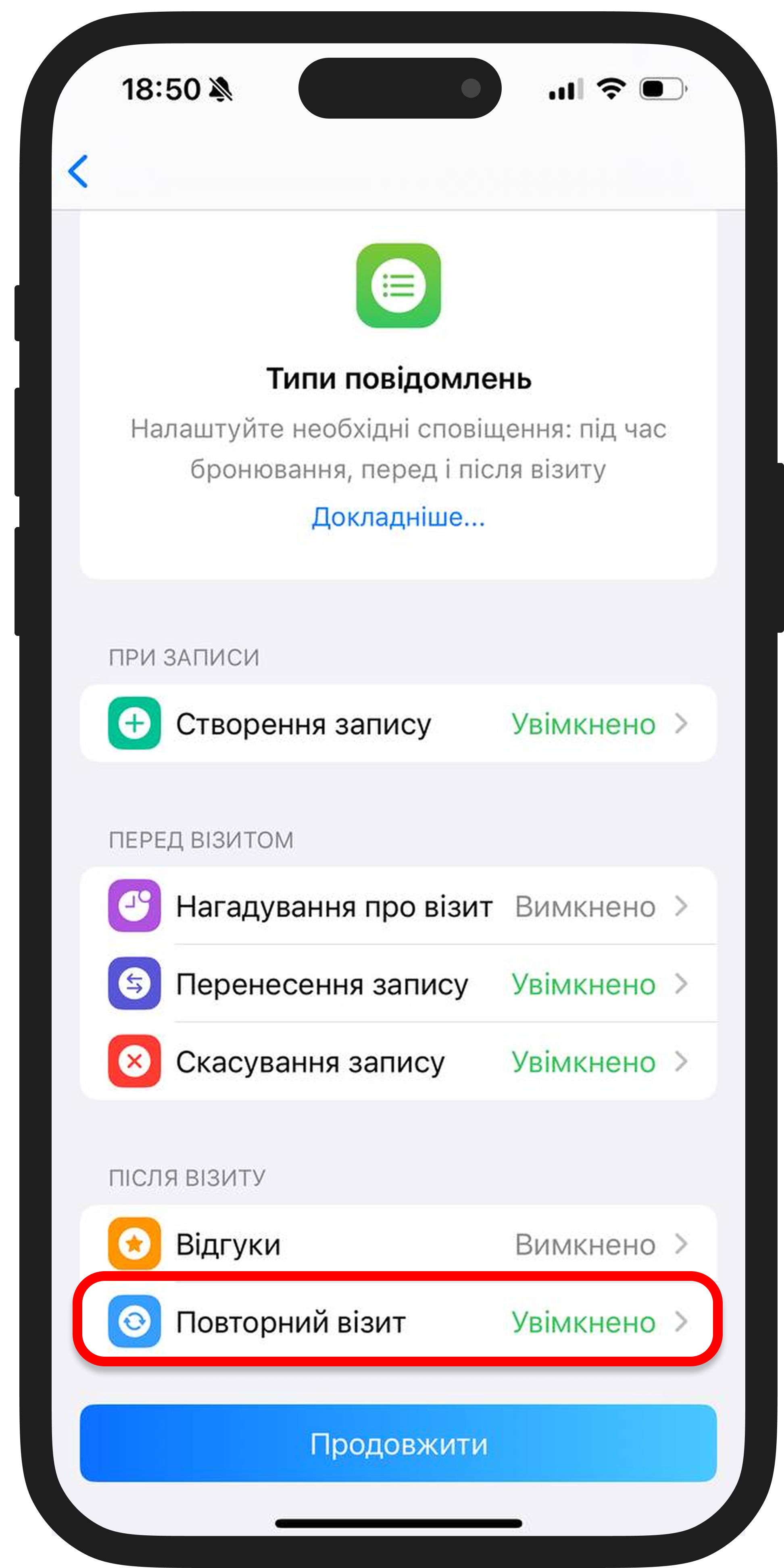Open Перенесення запису notification settings
Screen dimensions: 784x1568
(x=398, y=984)
